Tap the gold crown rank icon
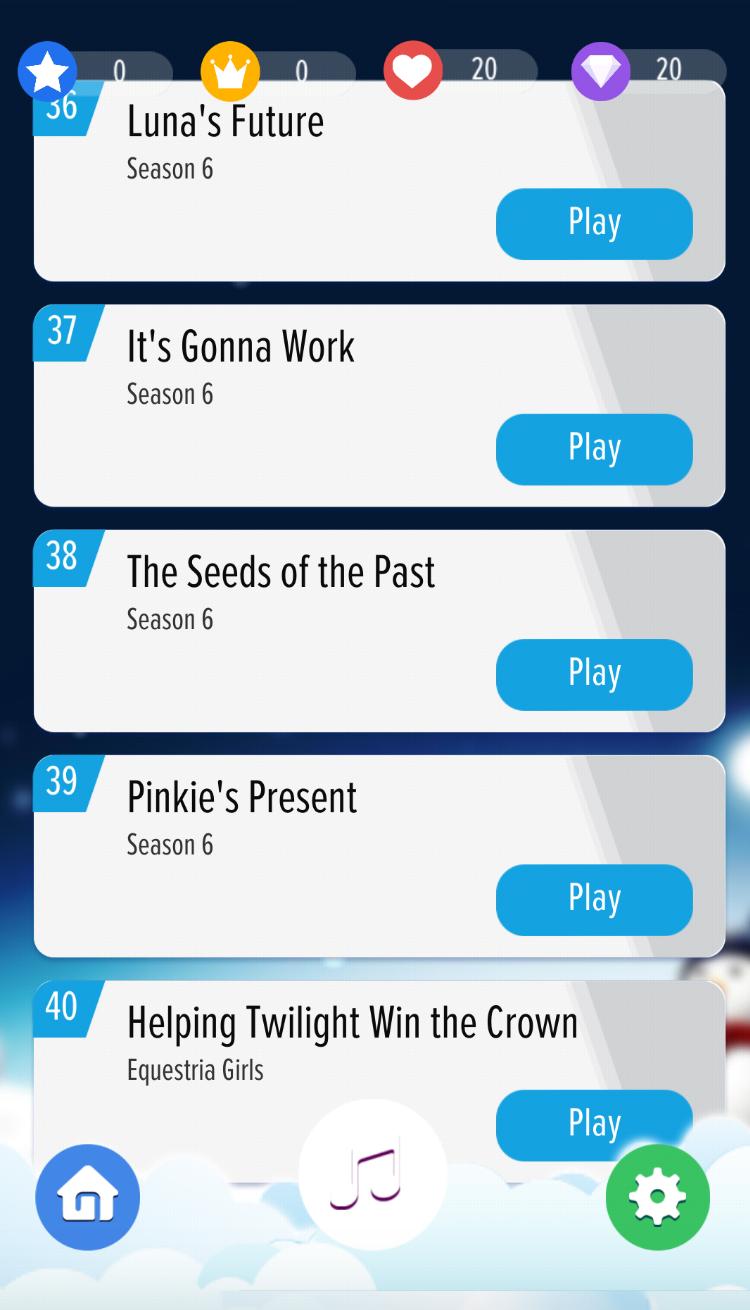 (x=230, y=70)
